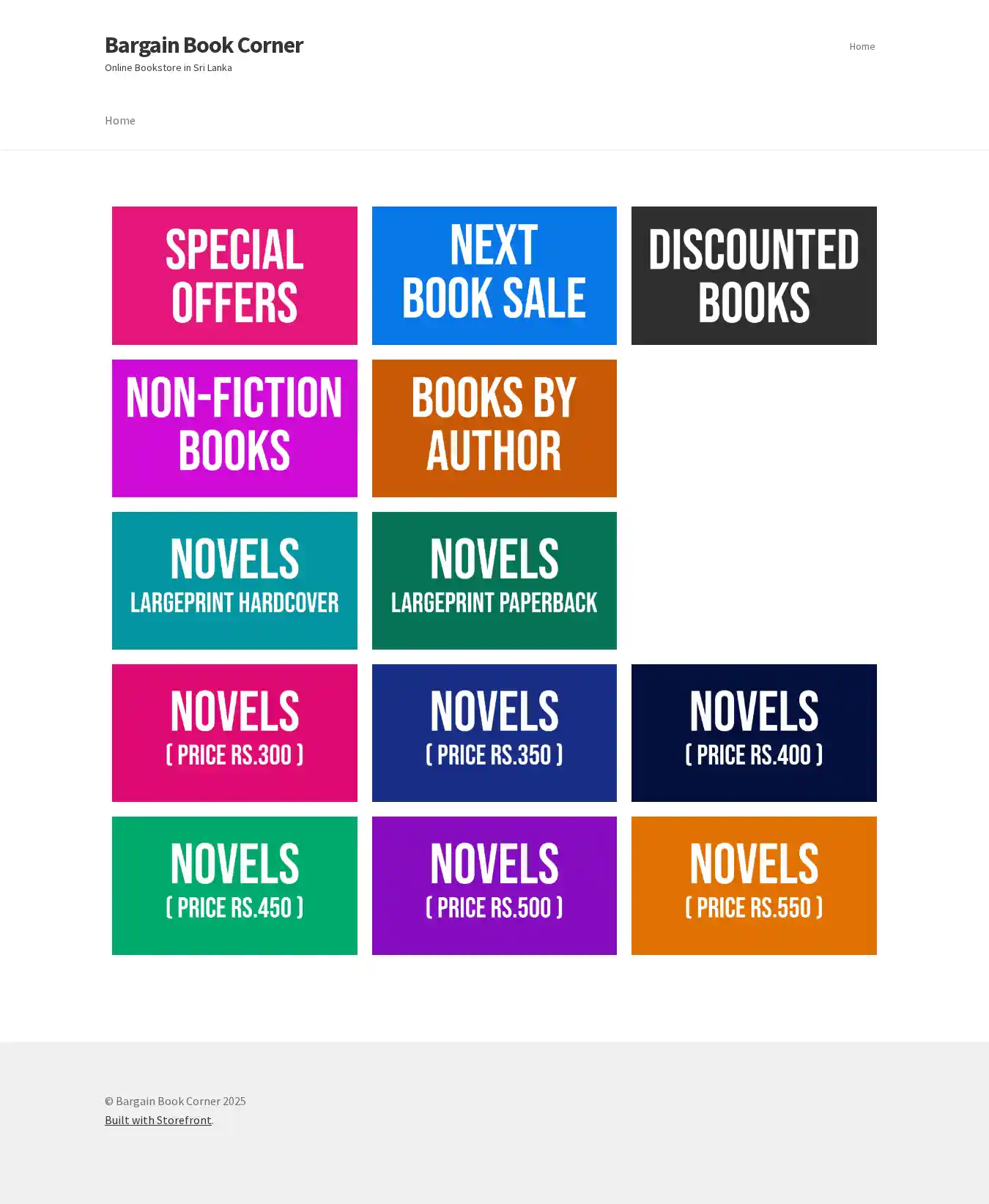Open Novels priced Rs.300

pyautogui.click(x=234, y=732)
